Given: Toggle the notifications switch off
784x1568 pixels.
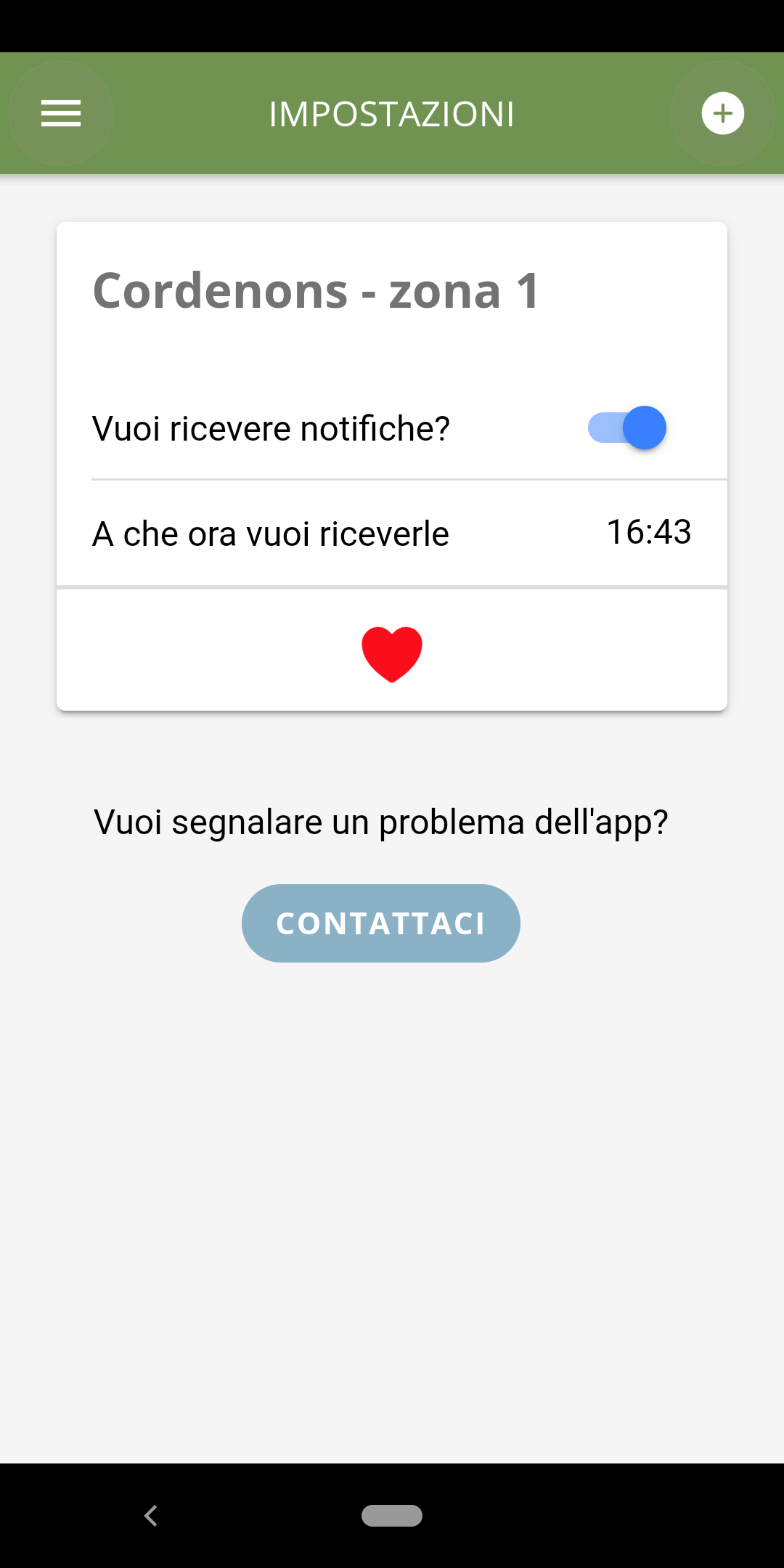Looking at the screenshot, I should (x=627, y=428).
